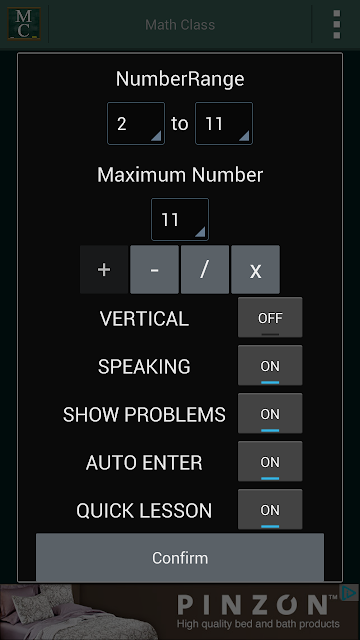The width and height of the screenshot is (360, 640).
Task: Disable SHOW PROBLEMS
Action: coord(270,413)
